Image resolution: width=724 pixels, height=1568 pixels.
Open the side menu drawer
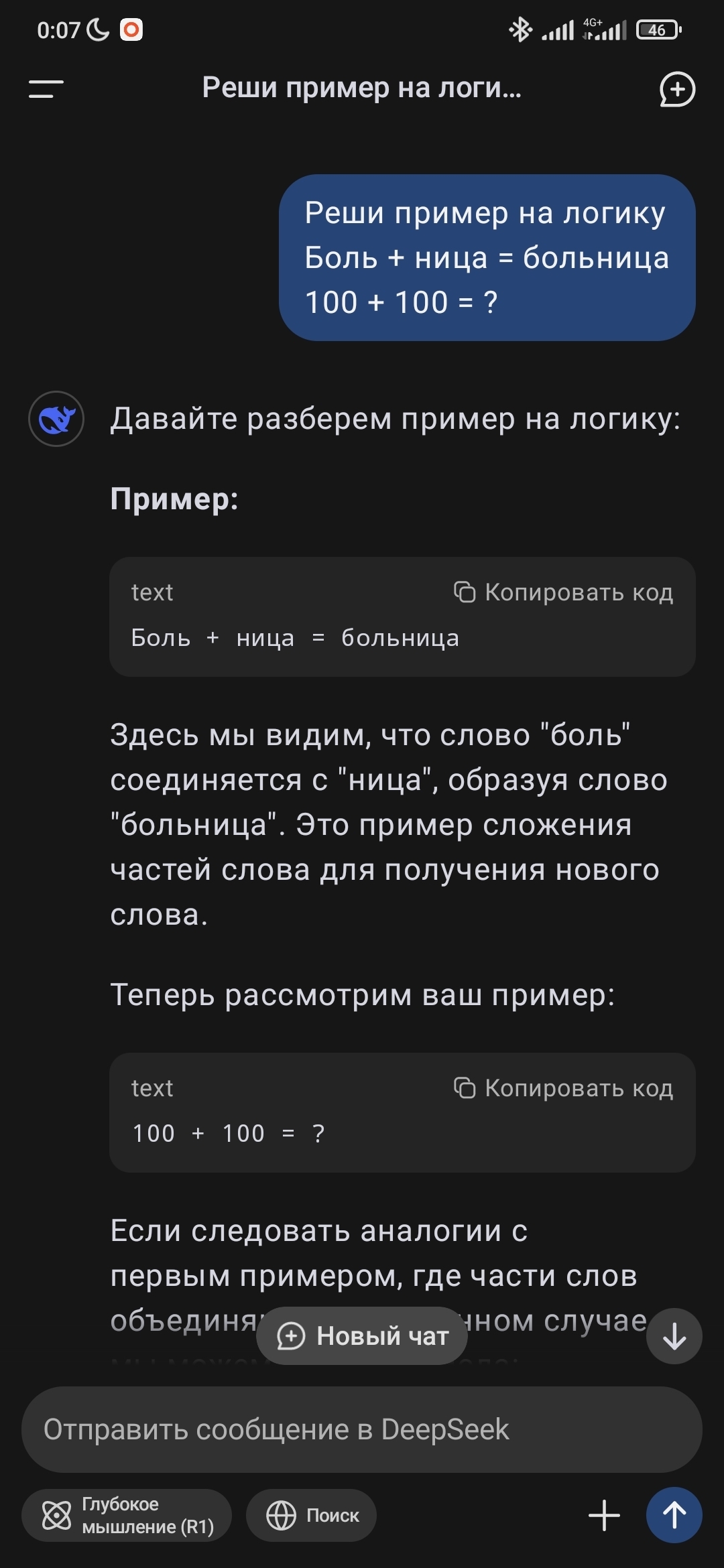[x=46, y=89]
